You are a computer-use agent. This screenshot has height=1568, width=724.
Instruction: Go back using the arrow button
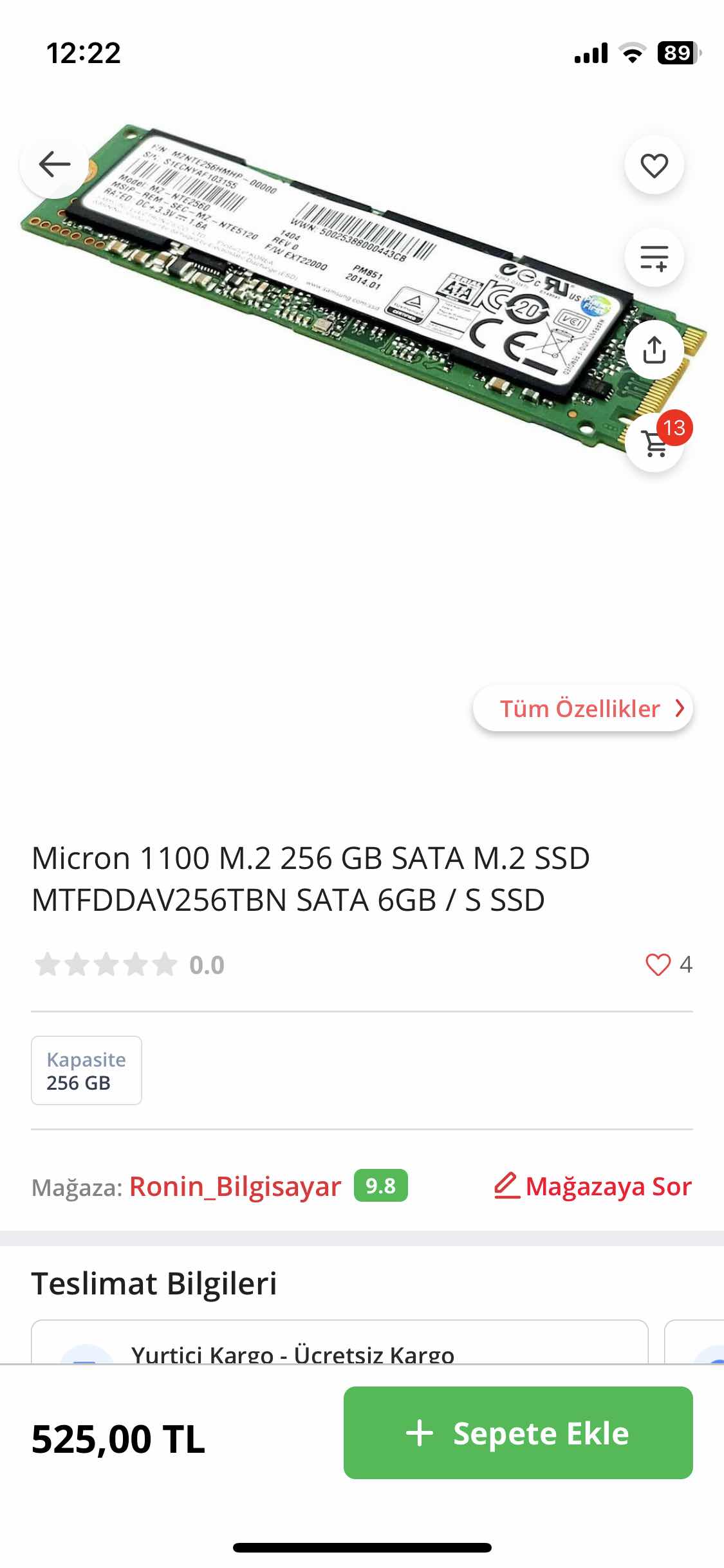click(x=54, y=164)
